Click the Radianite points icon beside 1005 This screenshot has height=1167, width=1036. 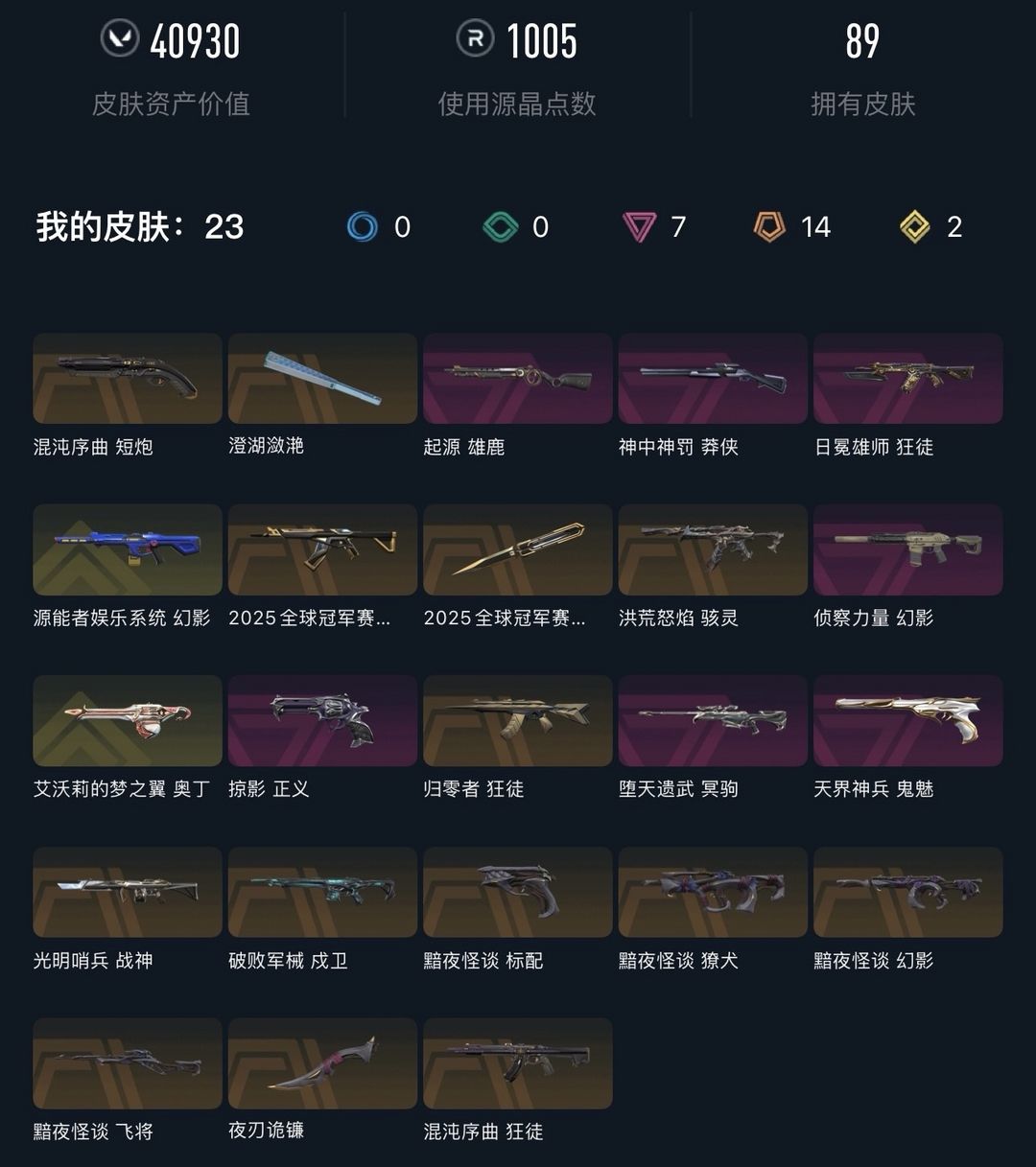click(472, 40)
